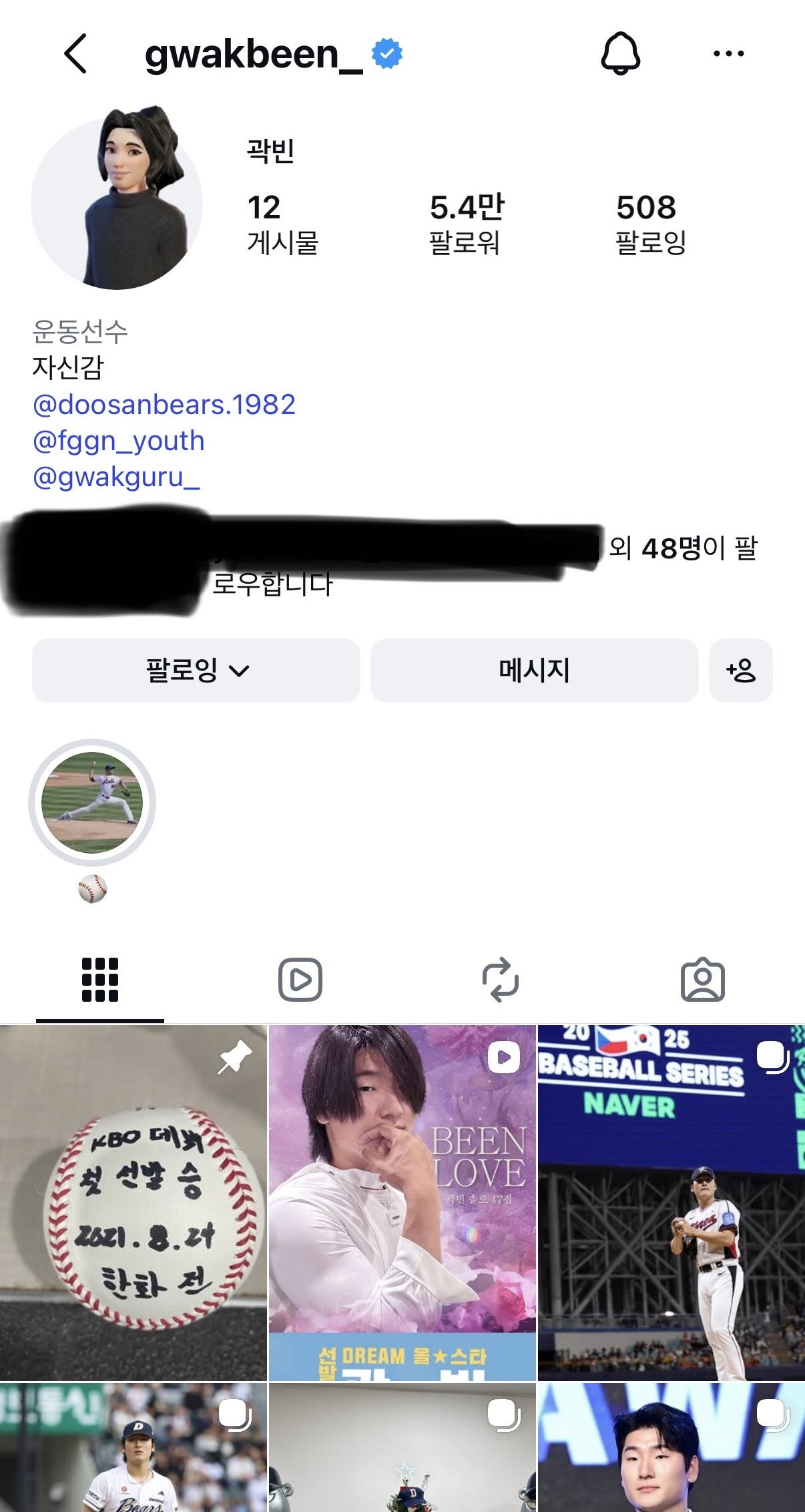This screenshot has width=805, height=1512.
Task: Open the 2025 Baseball Series NAVER post
Action: coord(672,1203)
